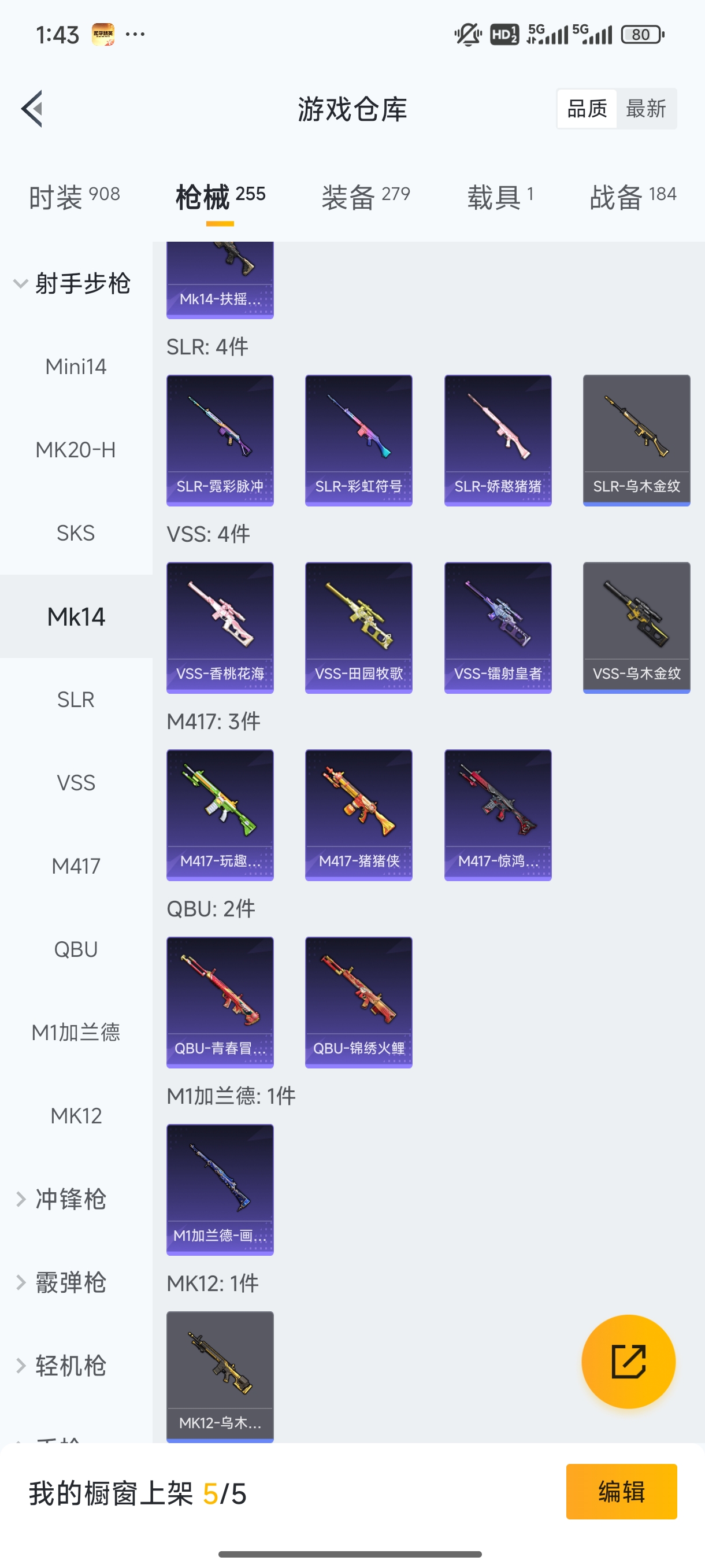View the VSS-镭射皇者 skin
This screenshot has height=1568, width=705.
click(498, 627)
